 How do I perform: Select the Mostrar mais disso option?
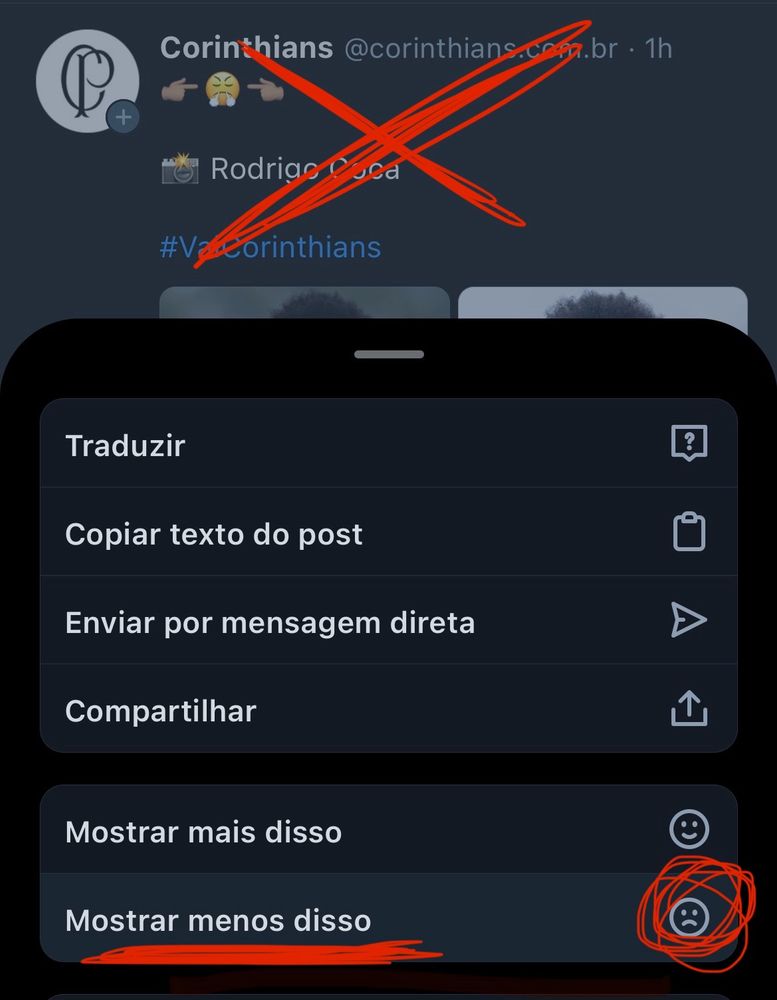point(204,830)
